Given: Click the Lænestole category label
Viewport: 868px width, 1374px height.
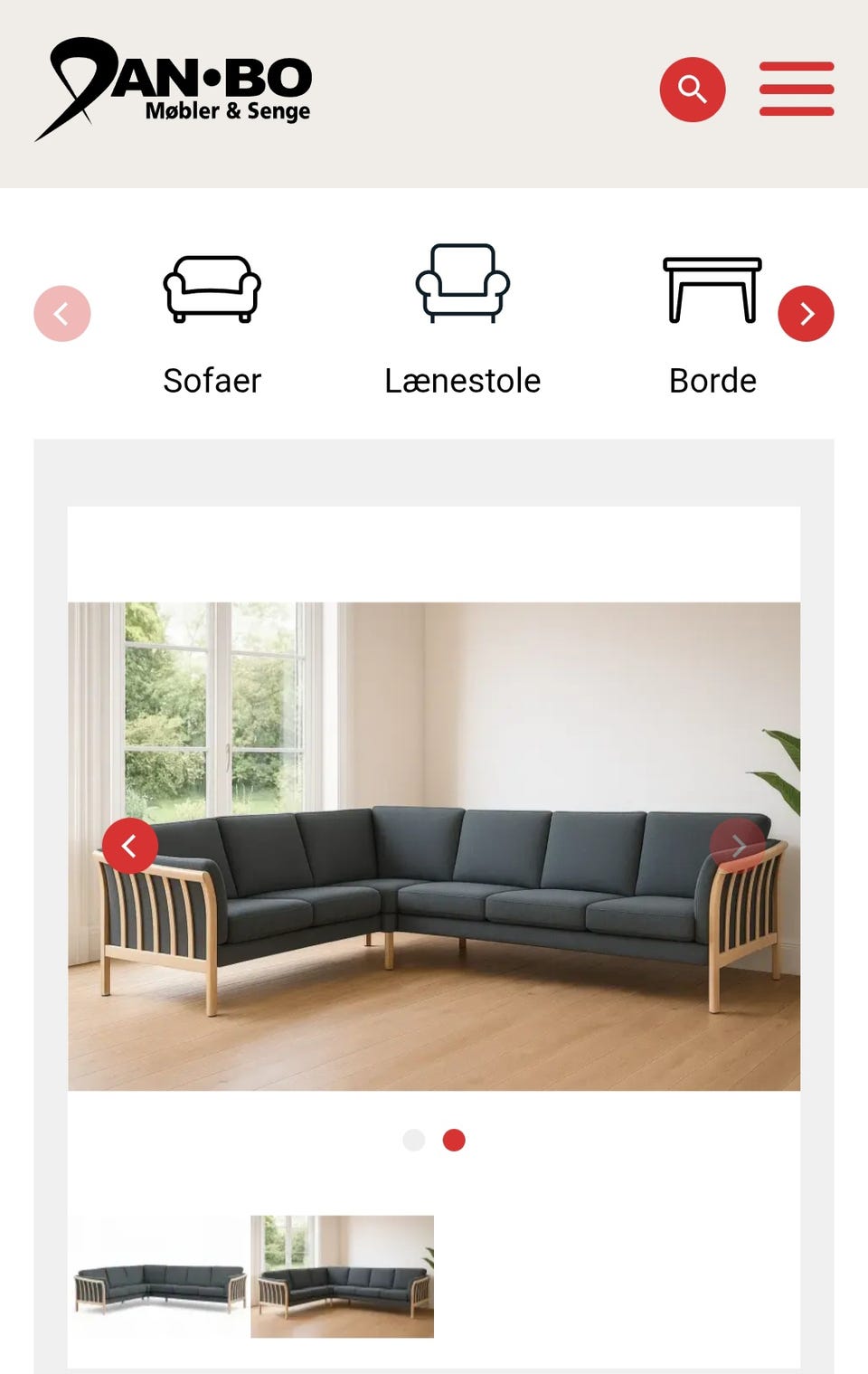Looking at the screenshot, I should click(x=464, y=380).
